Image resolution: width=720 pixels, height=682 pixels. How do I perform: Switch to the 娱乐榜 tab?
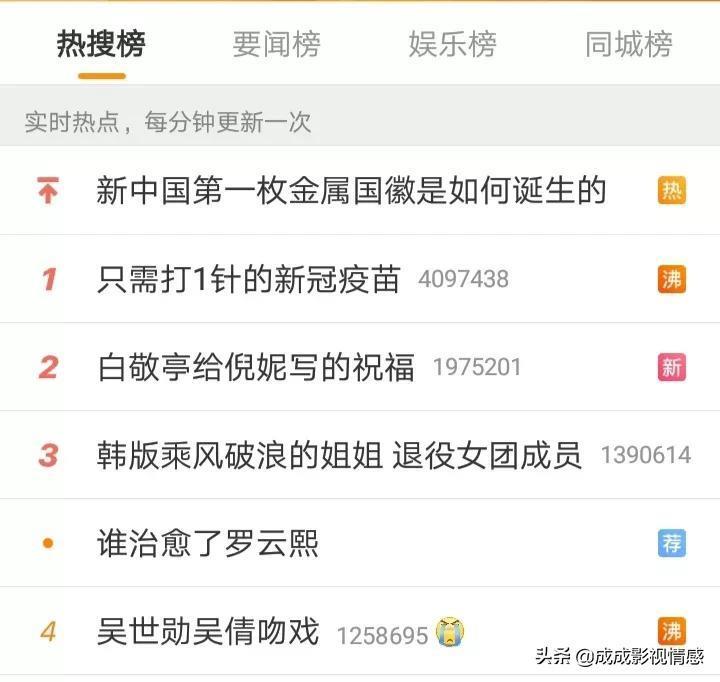click(452, 45)
